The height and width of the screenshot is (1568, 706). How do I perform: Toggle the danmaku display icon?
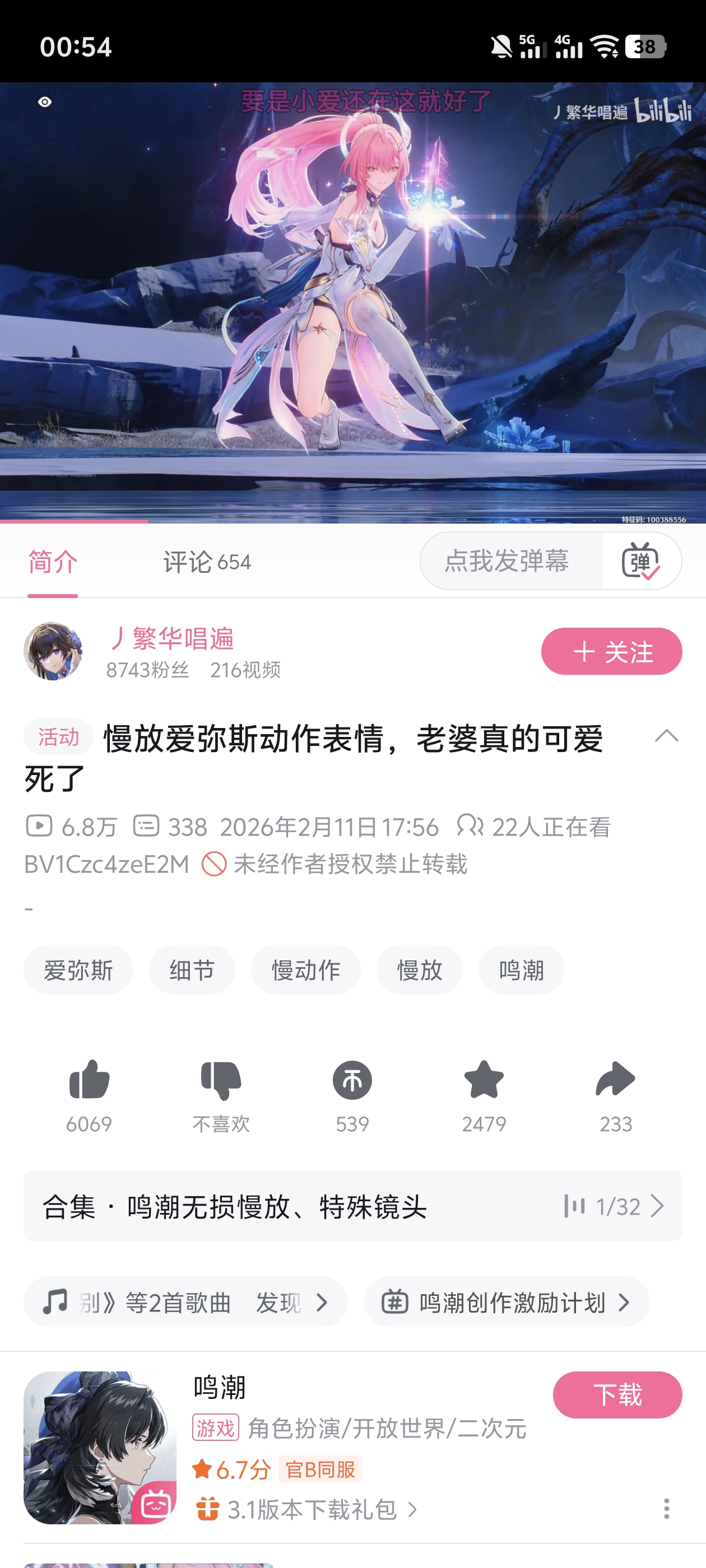coord(641,561)
